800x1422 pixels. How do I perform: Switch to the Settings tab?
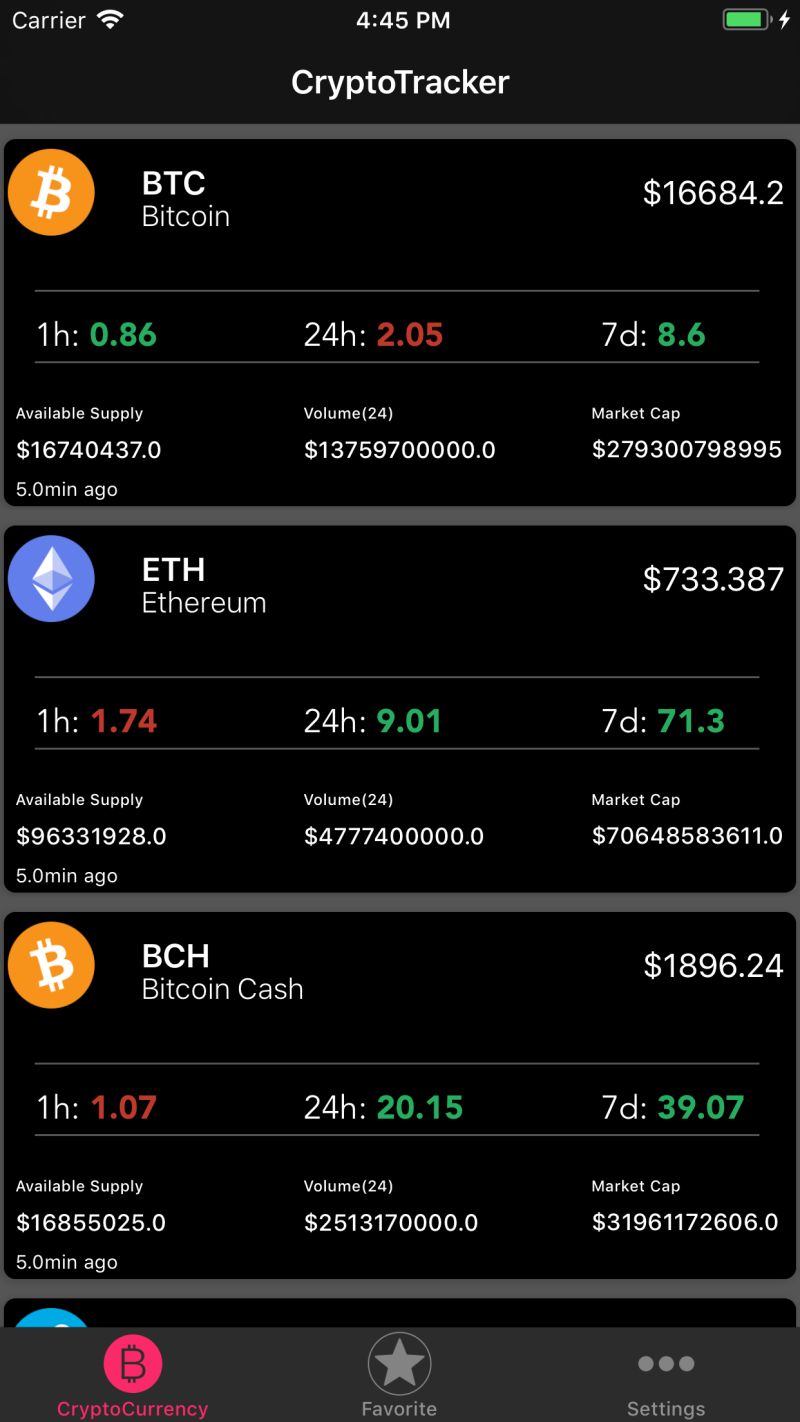coord(665,1375)
